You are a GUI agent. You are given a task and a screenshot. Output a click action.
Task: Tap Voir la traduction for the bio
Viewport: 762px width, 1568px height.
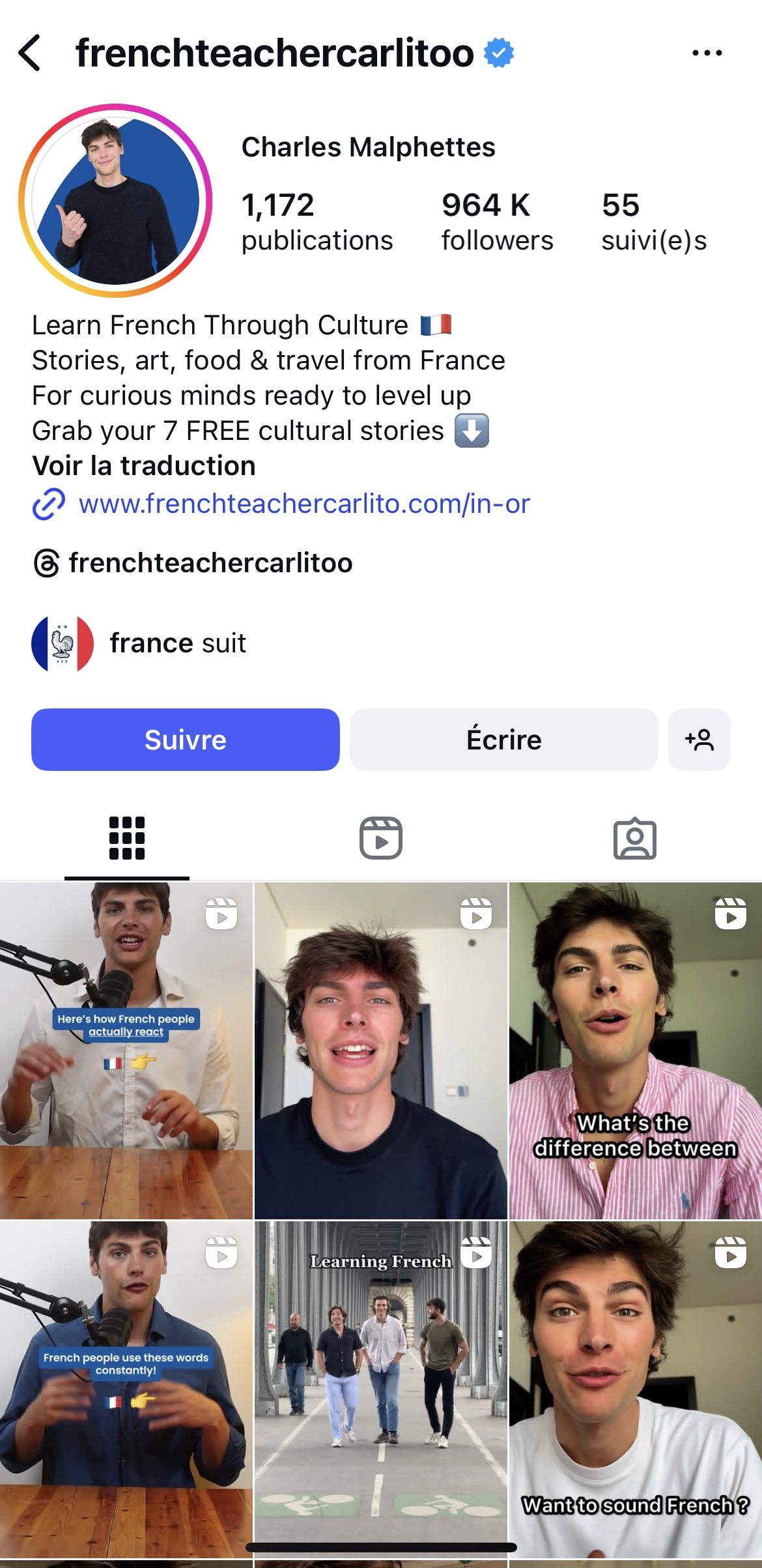click(x=144, y=466)
